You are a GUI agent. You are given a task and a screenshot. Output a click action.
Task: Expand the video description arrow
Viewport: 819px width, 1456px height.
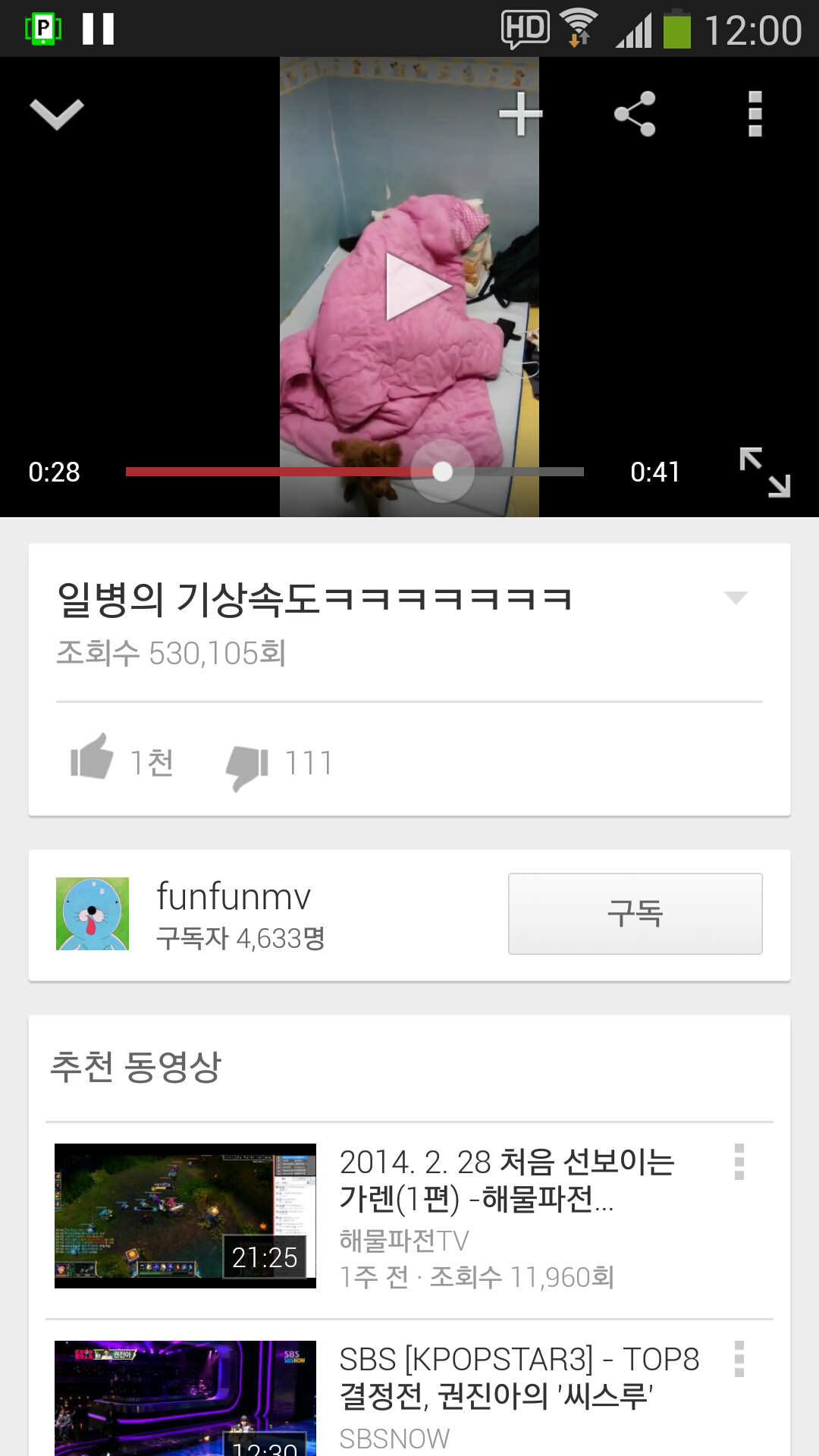click(735, 598)
